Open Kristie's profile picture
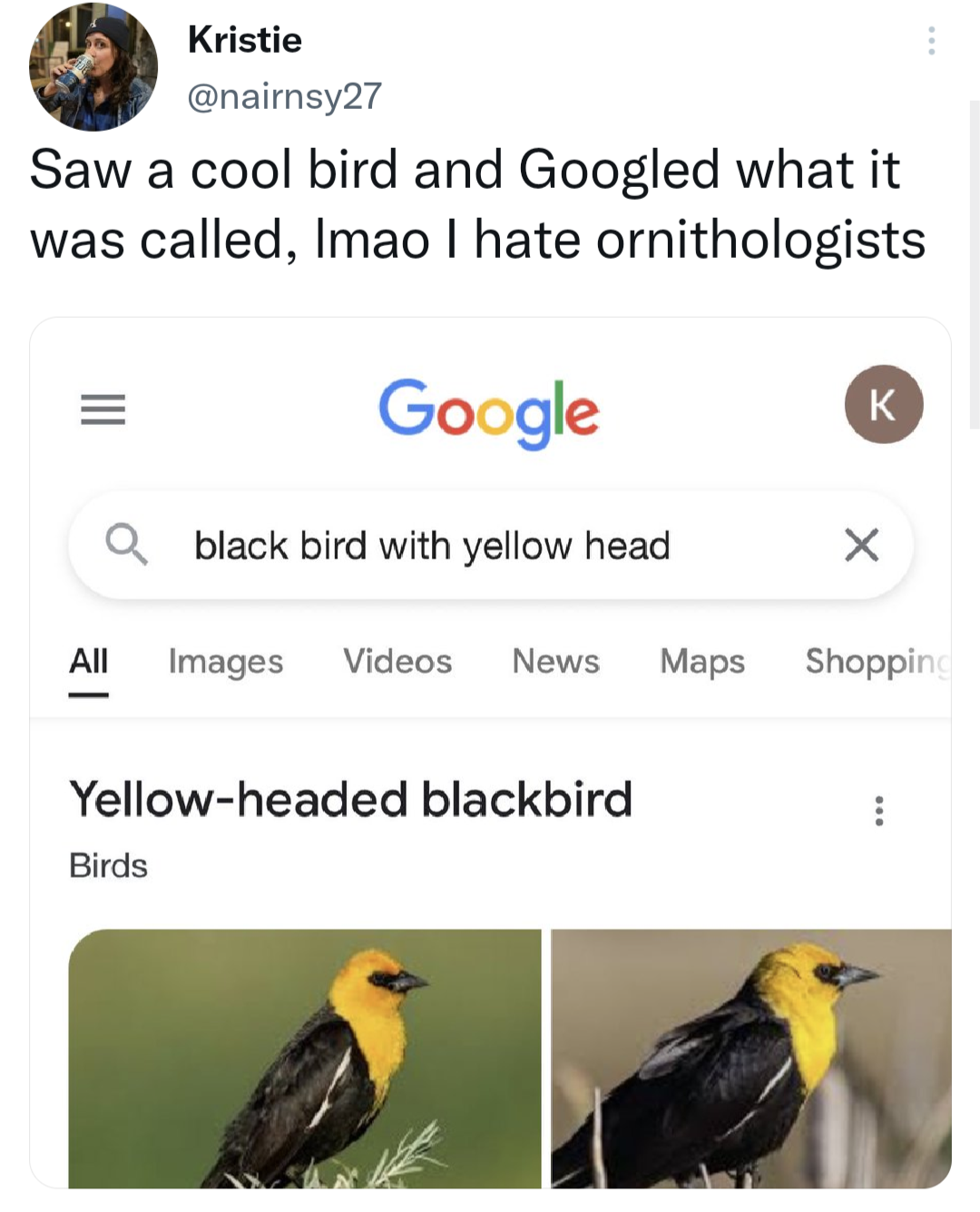The image size is (980, 1212). pos(93,68)
